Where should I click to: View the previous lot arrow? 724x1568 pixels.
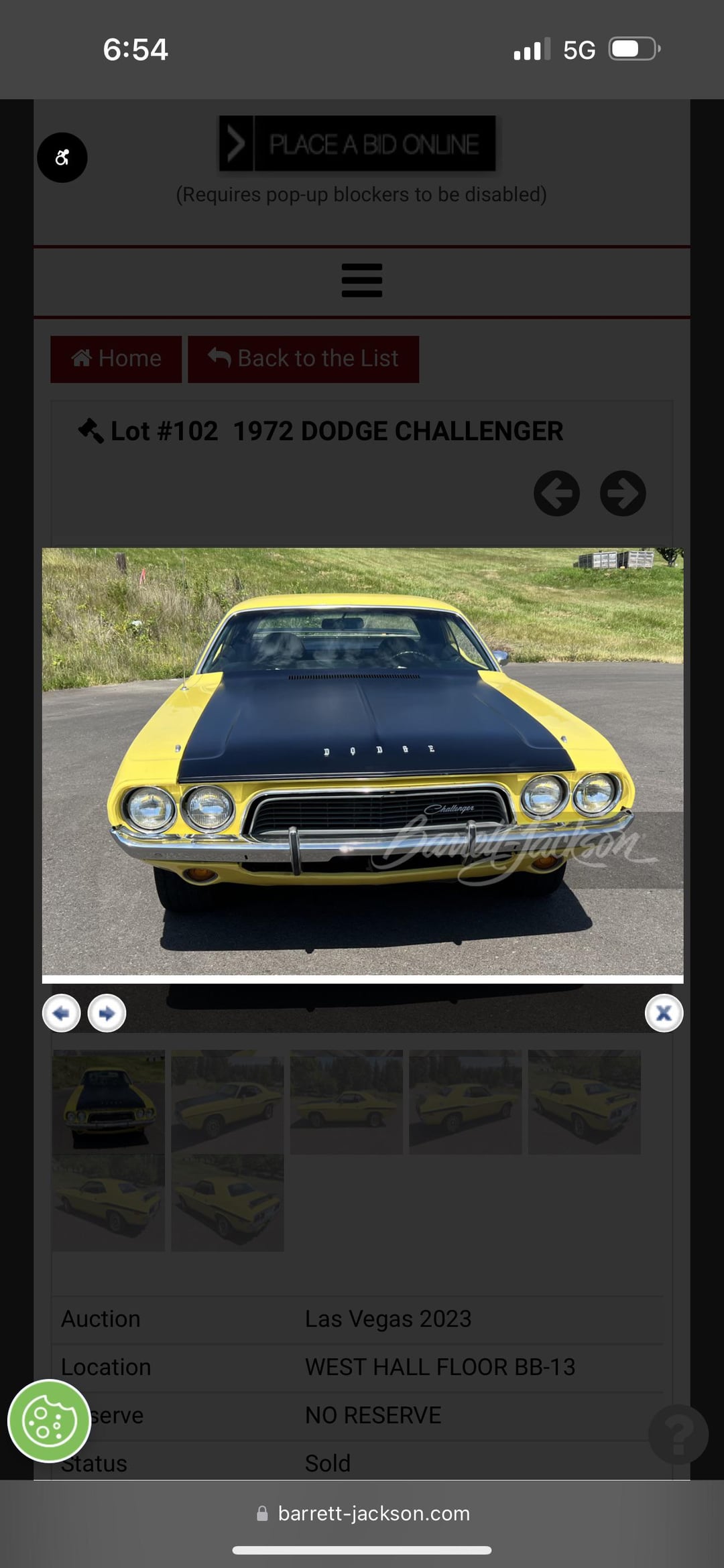[556, 493]
